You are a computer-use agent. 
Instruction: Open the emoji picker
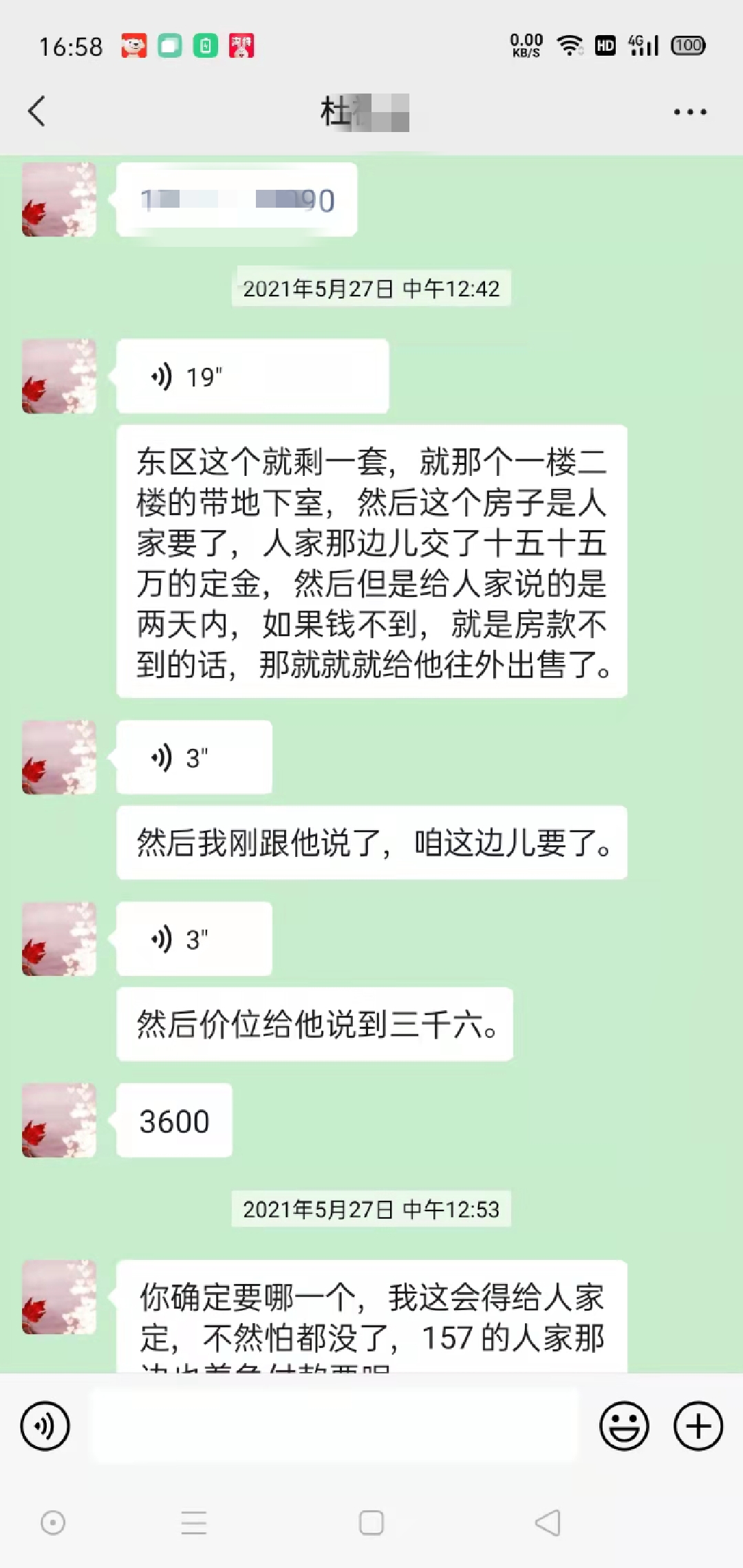(x=624, y=1426)
